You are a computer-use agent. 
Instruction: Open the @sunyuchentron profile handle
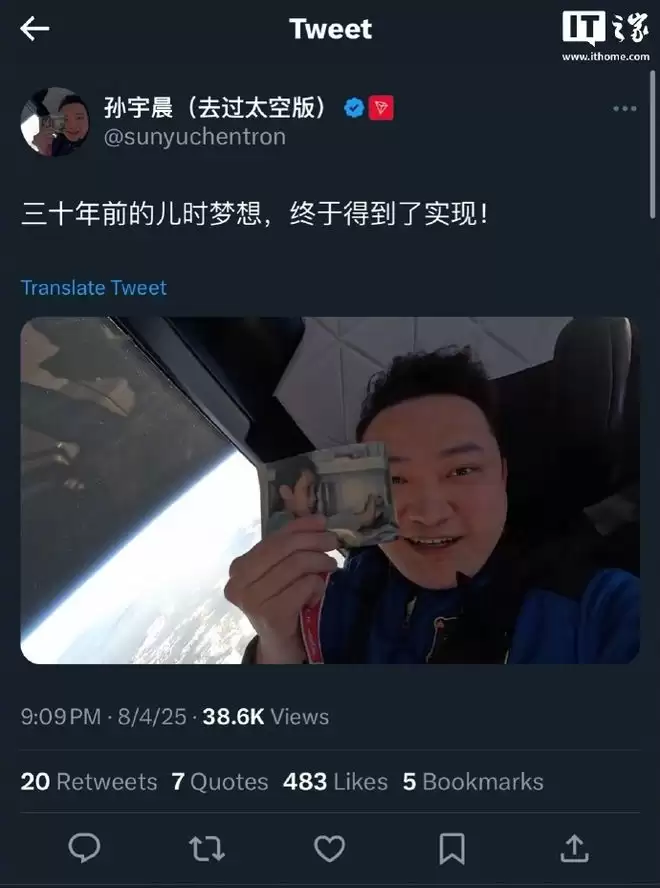click(x=194, y=137)
